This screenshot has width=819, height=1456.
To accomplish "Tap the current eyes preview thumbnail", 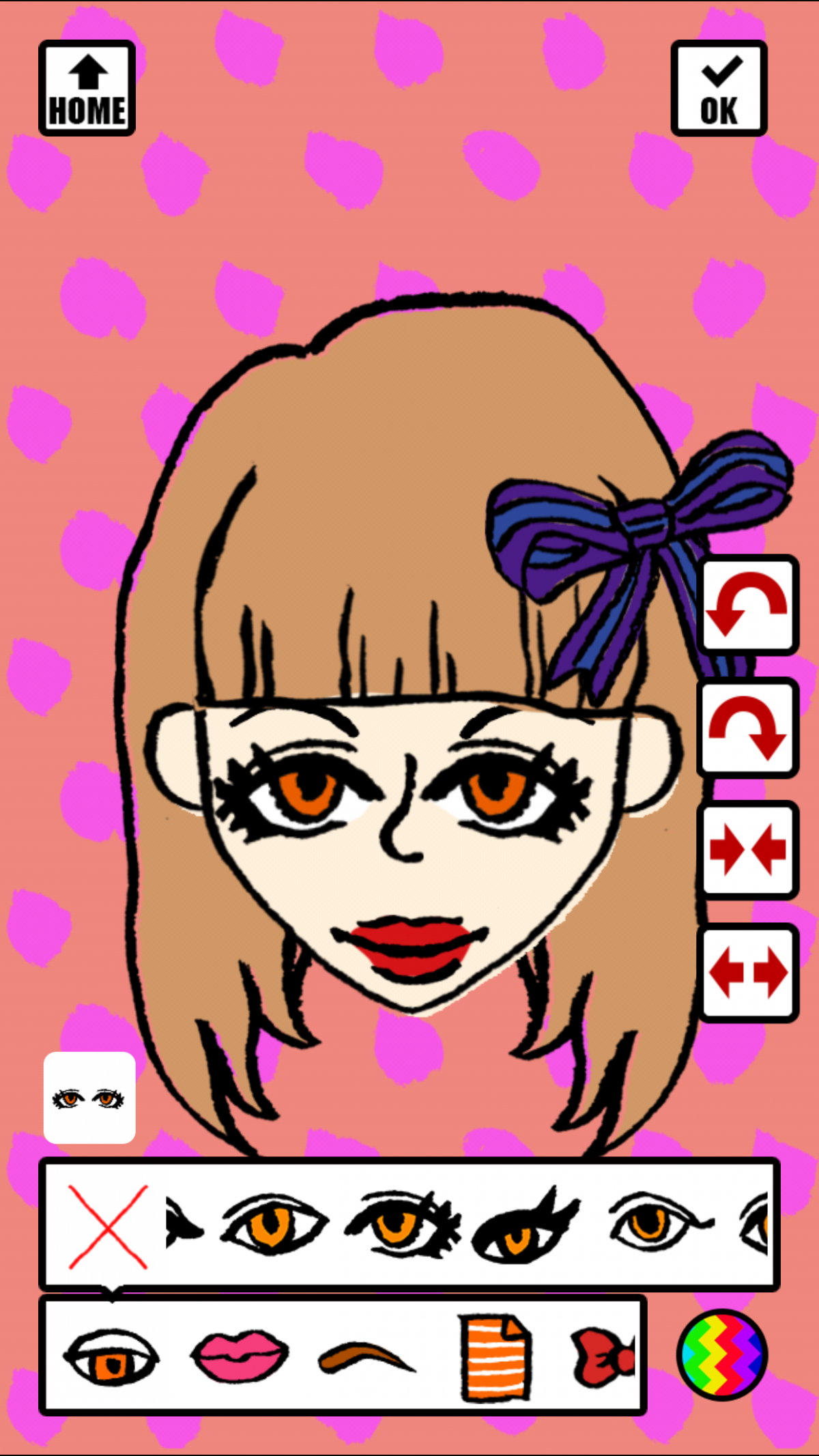I will coord(89,1098).
